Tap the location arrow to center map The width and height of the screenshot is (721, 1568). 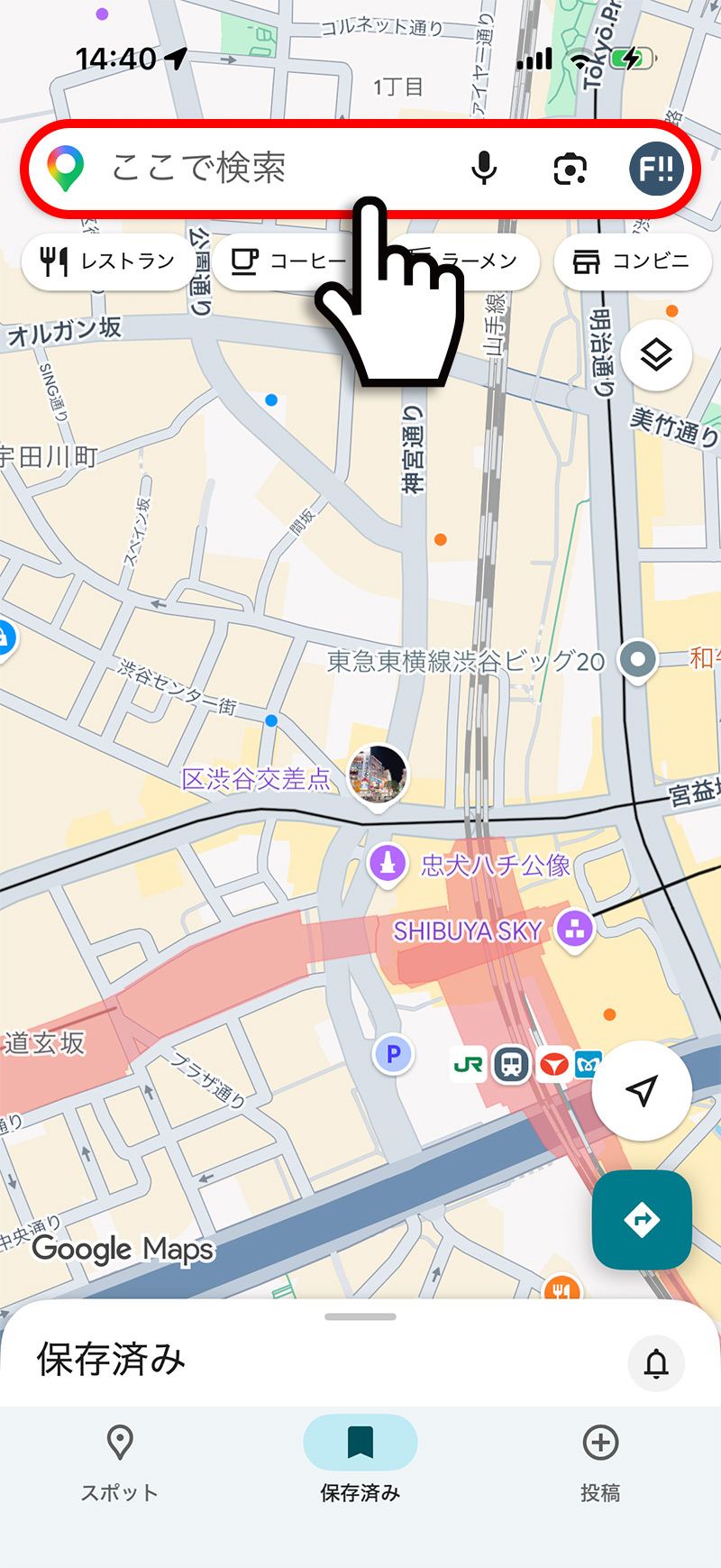pos(642,1089)
